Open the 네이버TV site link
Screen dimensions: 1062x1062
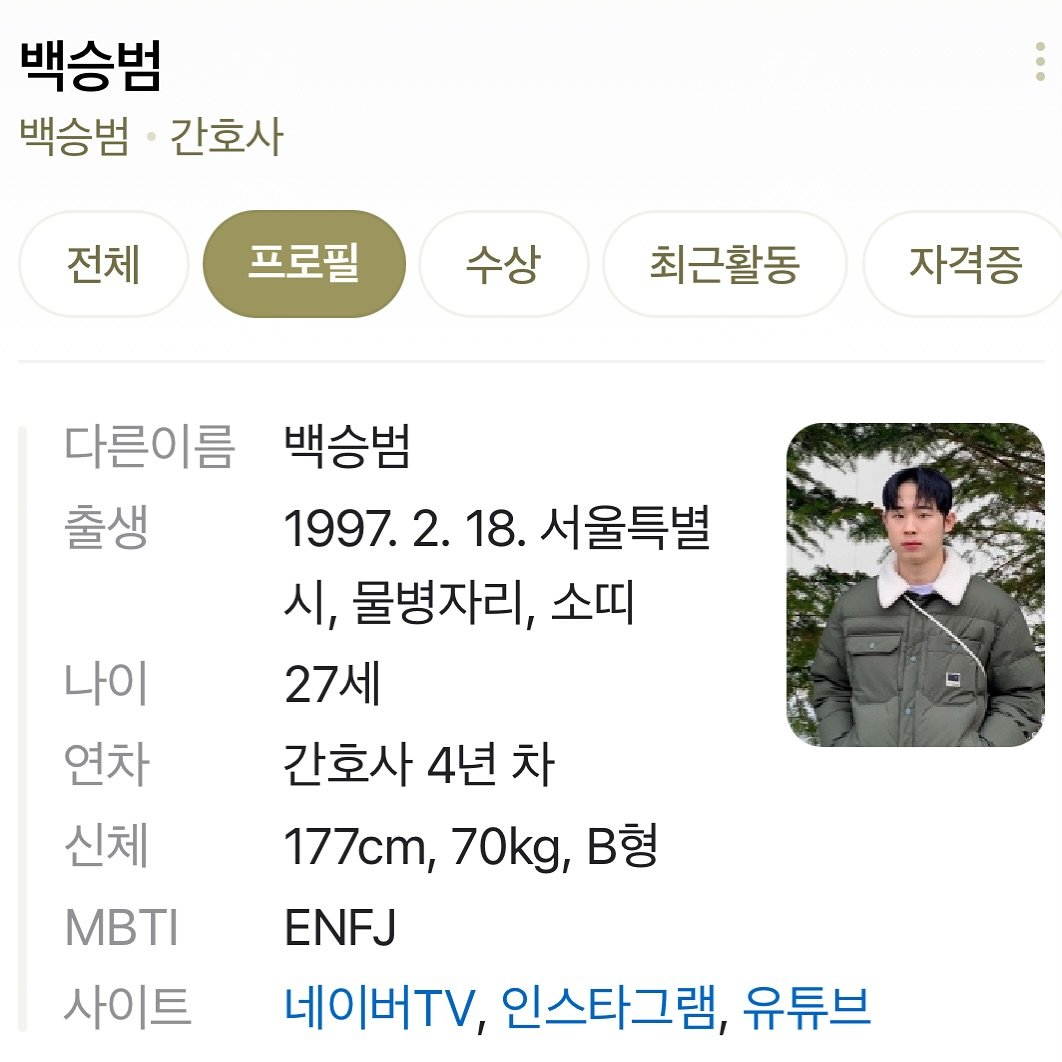coord(379,1008)
